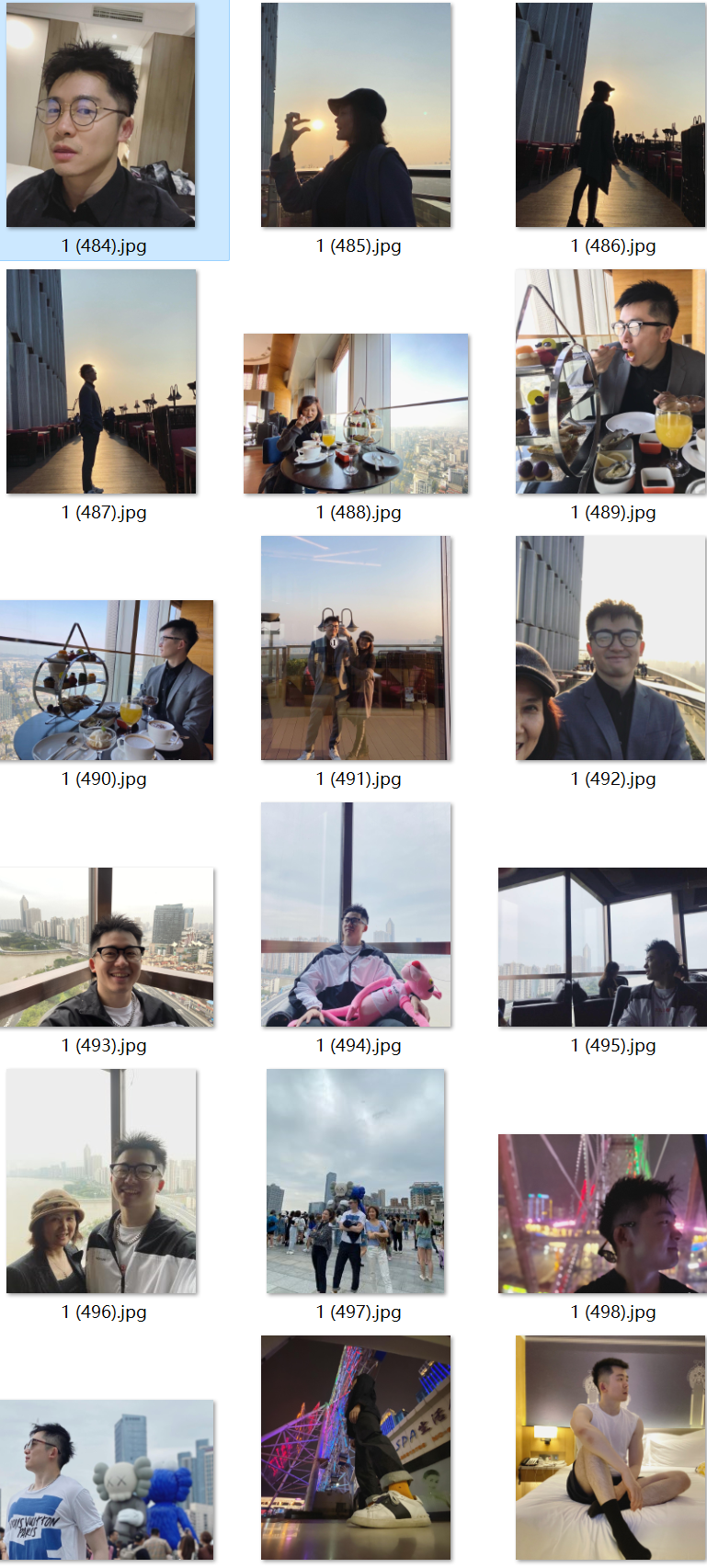The width and height of the screenshot is (707, 1568).
Task: Select the 1 (485).jpg sunset silhouette photo
Action: (x=356, y=116)
